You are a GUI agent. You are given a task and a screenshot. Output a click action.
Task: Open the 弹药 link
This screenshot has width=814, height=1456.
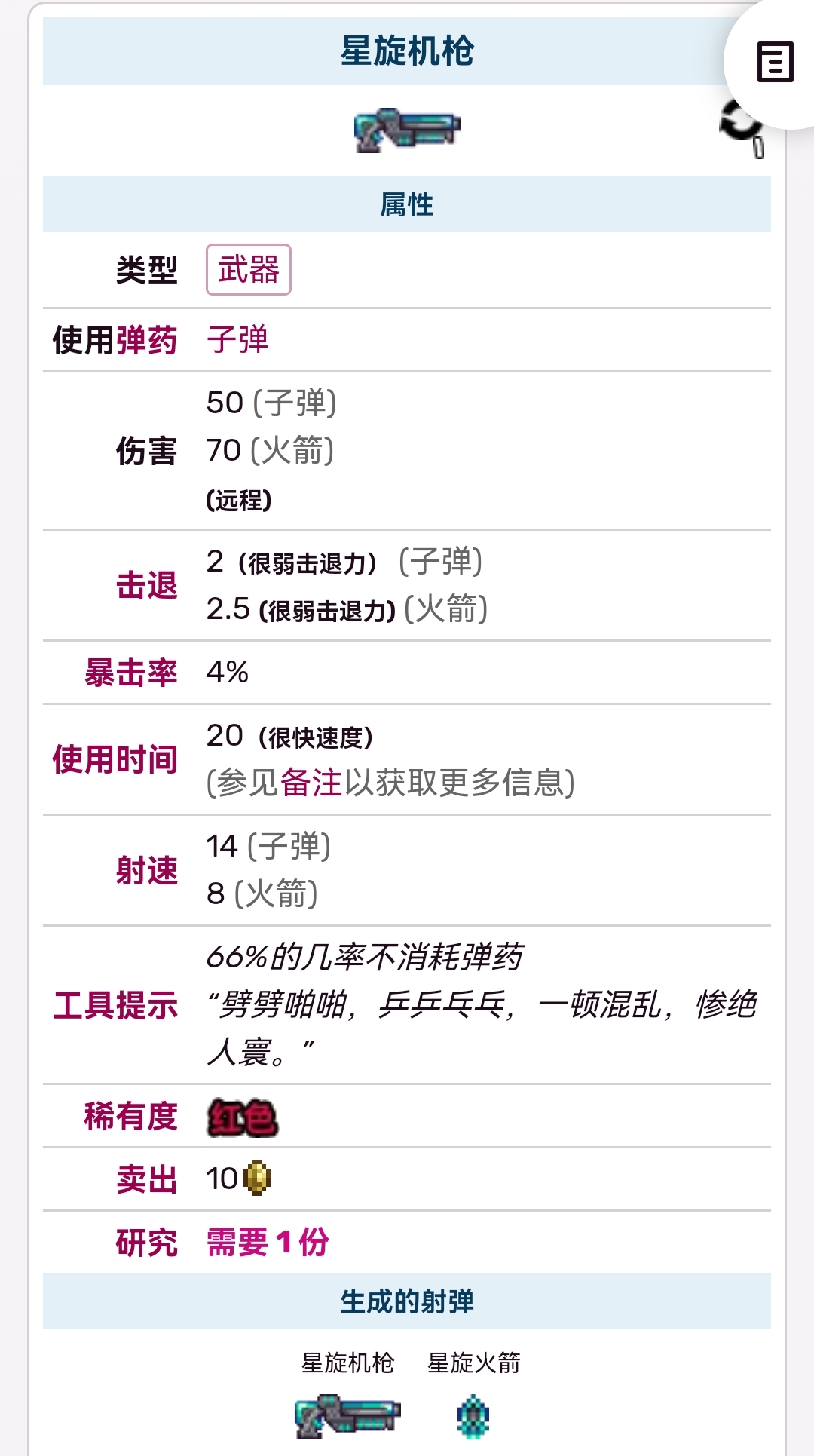[x=146, y=340]
